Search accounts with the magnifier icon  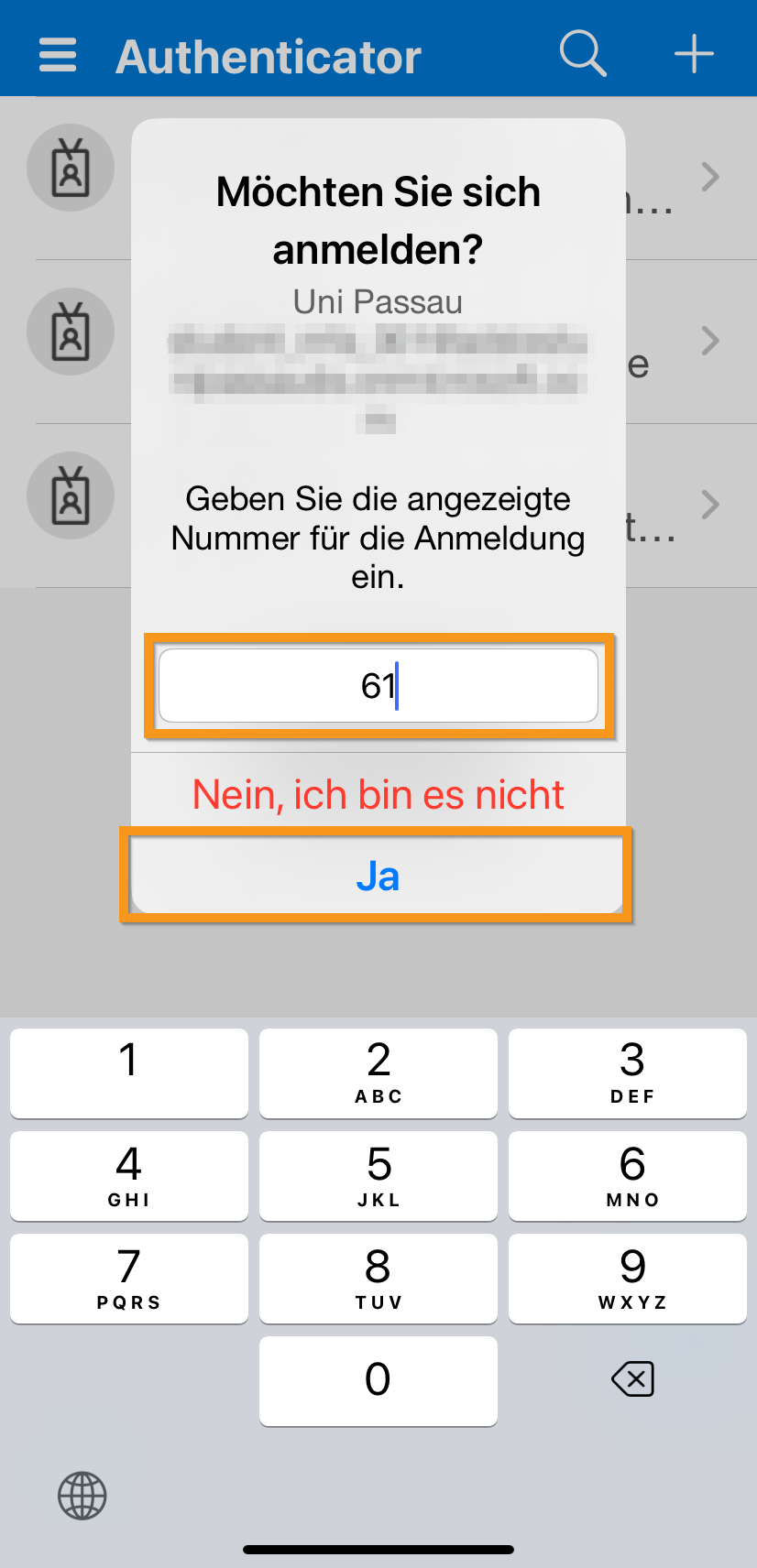583,53
